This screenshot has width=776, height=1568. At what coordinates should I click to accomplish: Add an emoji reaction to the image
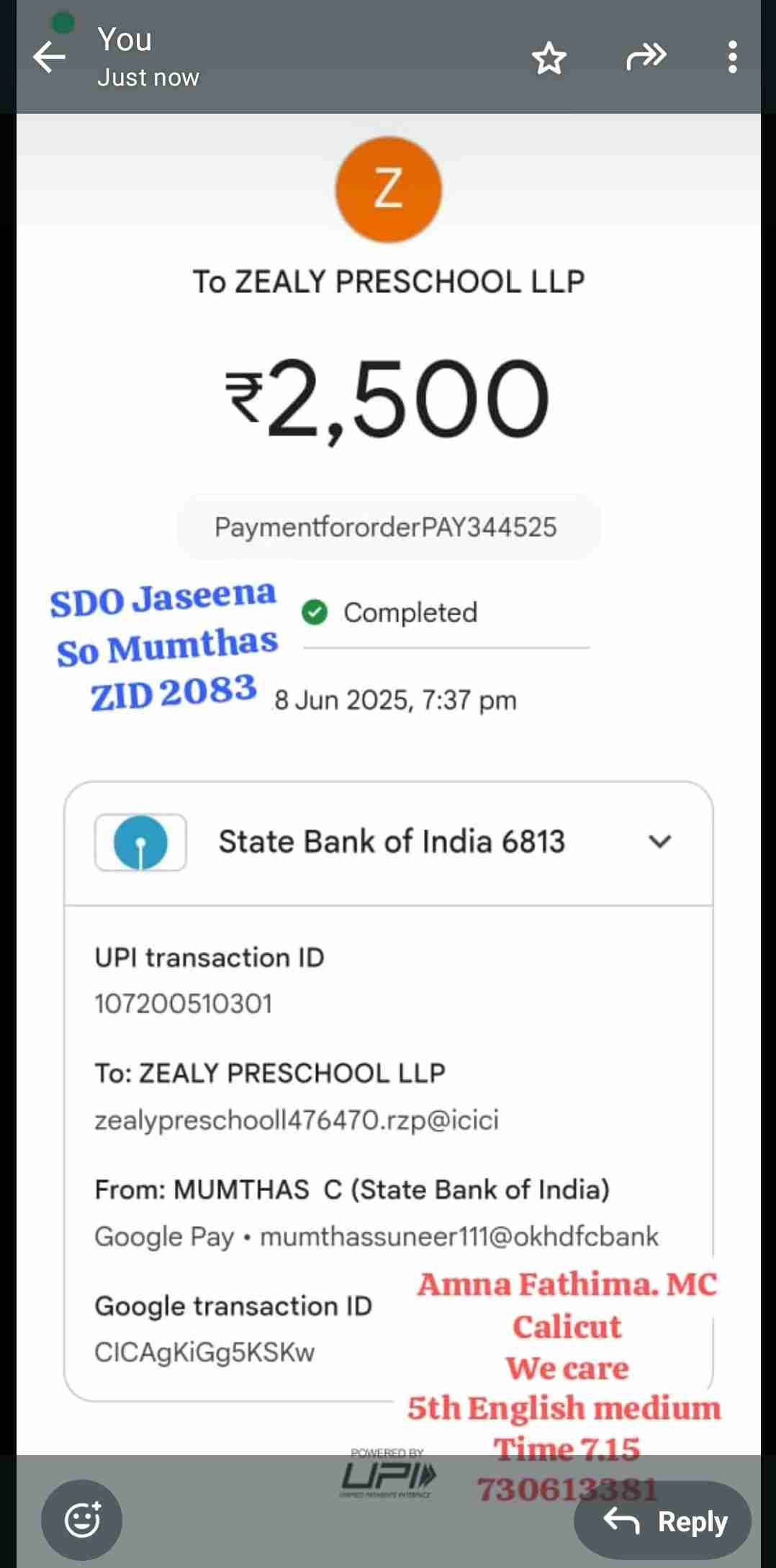[82, 1519]
